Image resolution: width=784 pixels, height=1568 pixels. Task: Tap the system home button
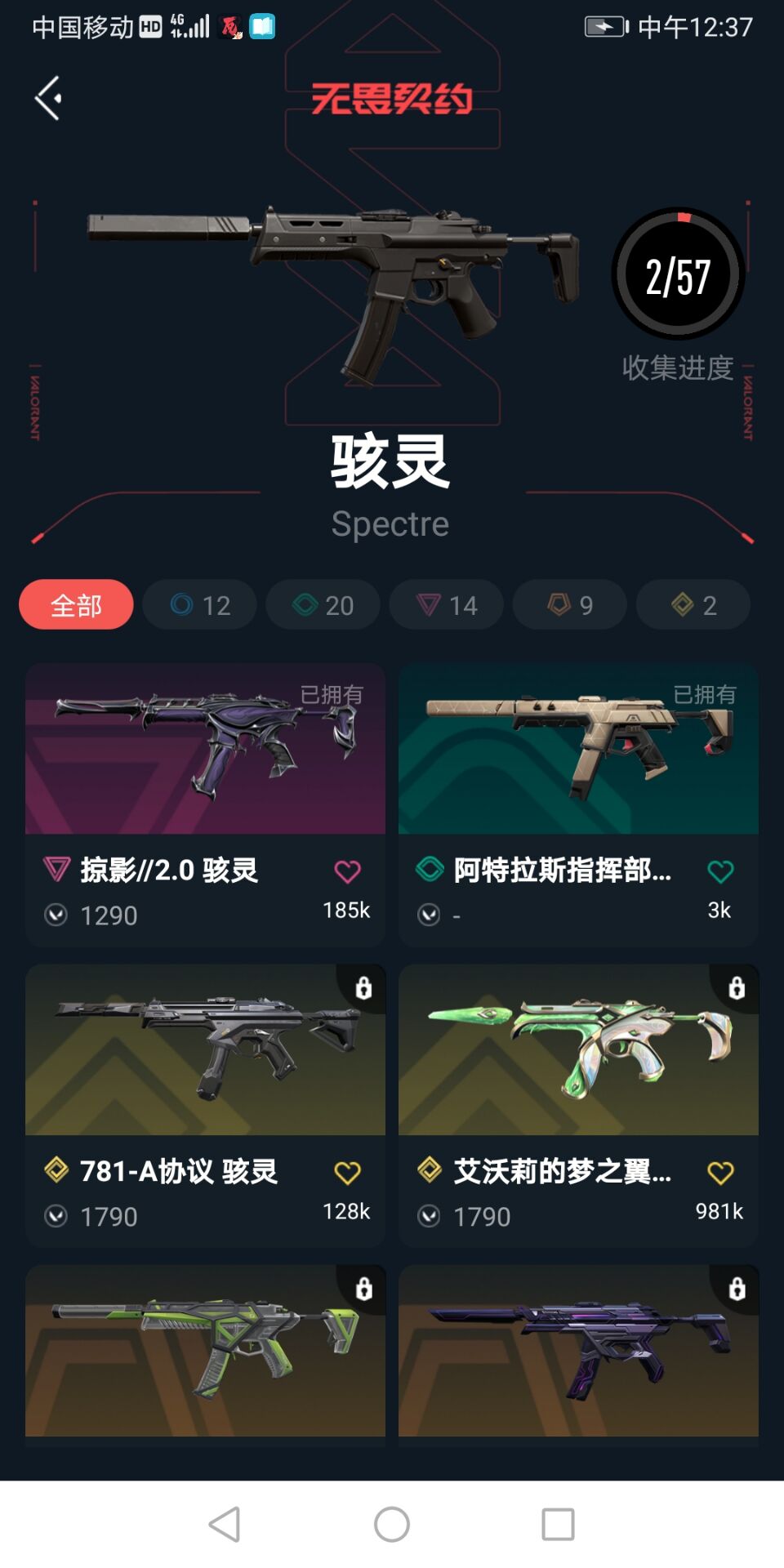click(x=392, y=1524)
